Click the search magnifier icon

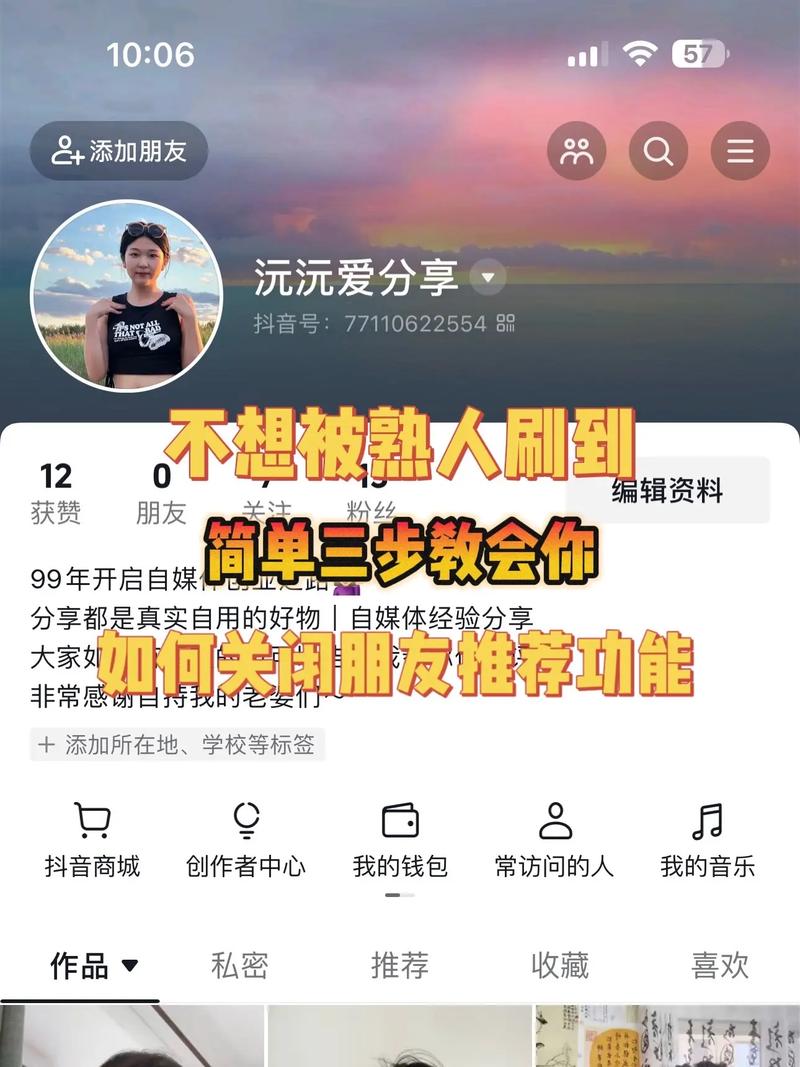point(659,152)
